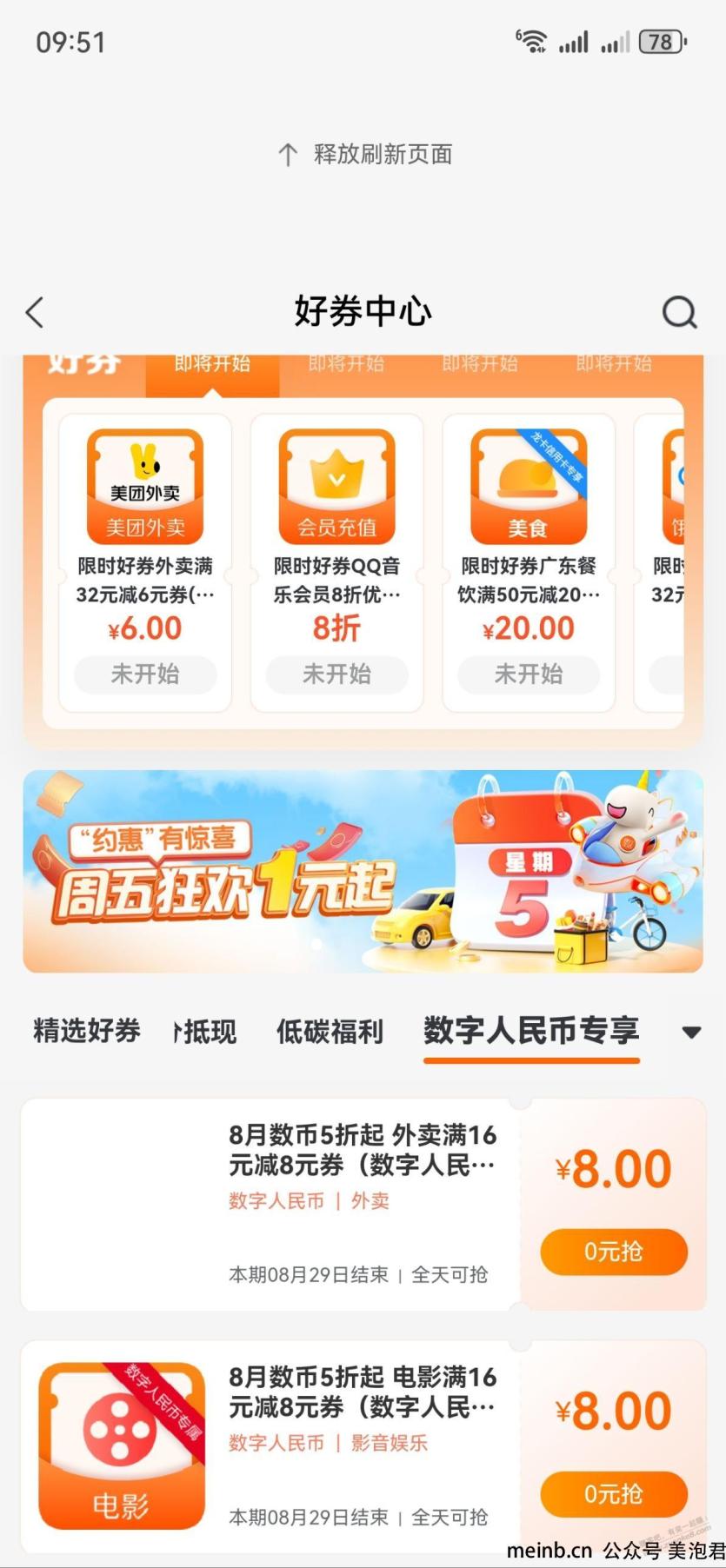726x1568 pixels.
Task: Go back from 好券中心
Action: (35, 313)
